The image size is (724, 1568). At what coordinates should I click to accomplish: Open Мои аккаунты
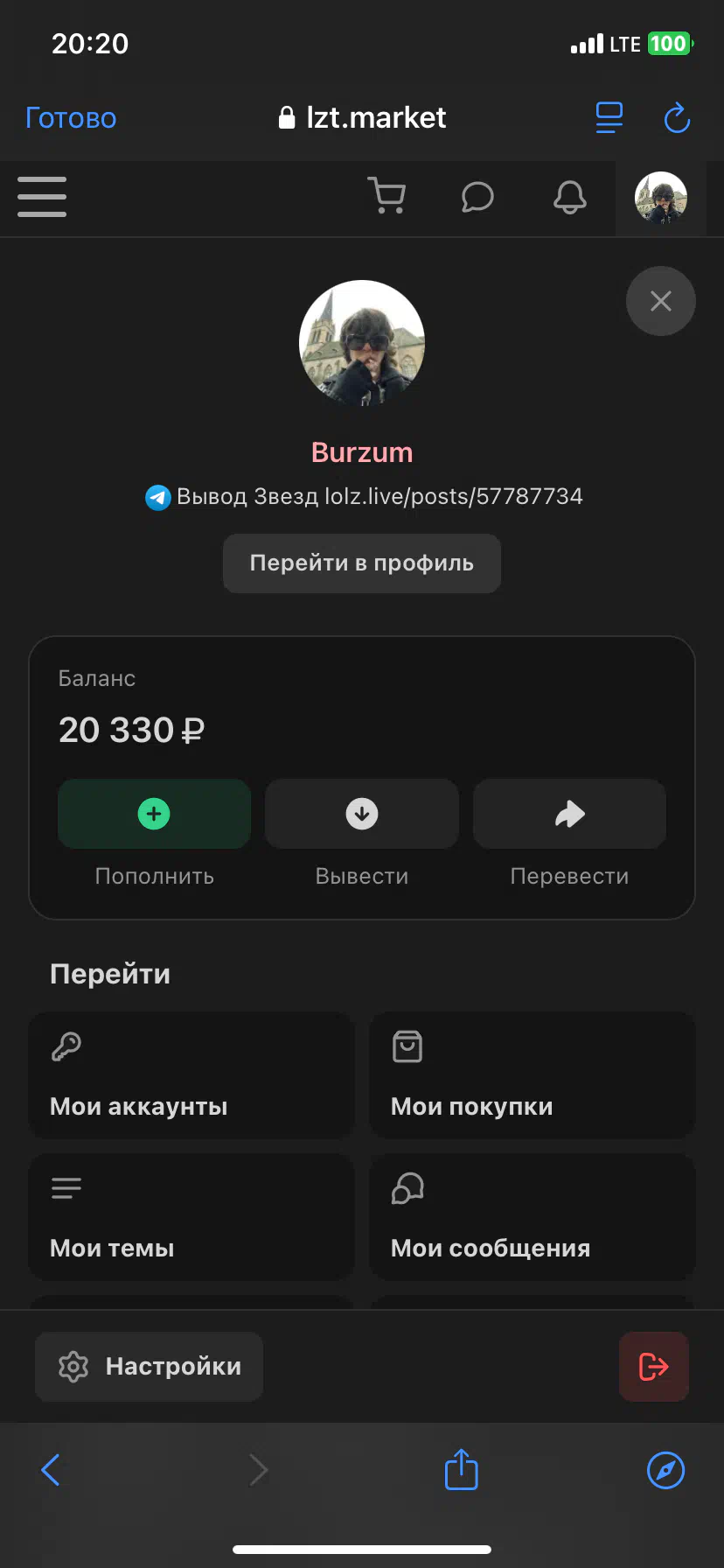point(191,1075)
